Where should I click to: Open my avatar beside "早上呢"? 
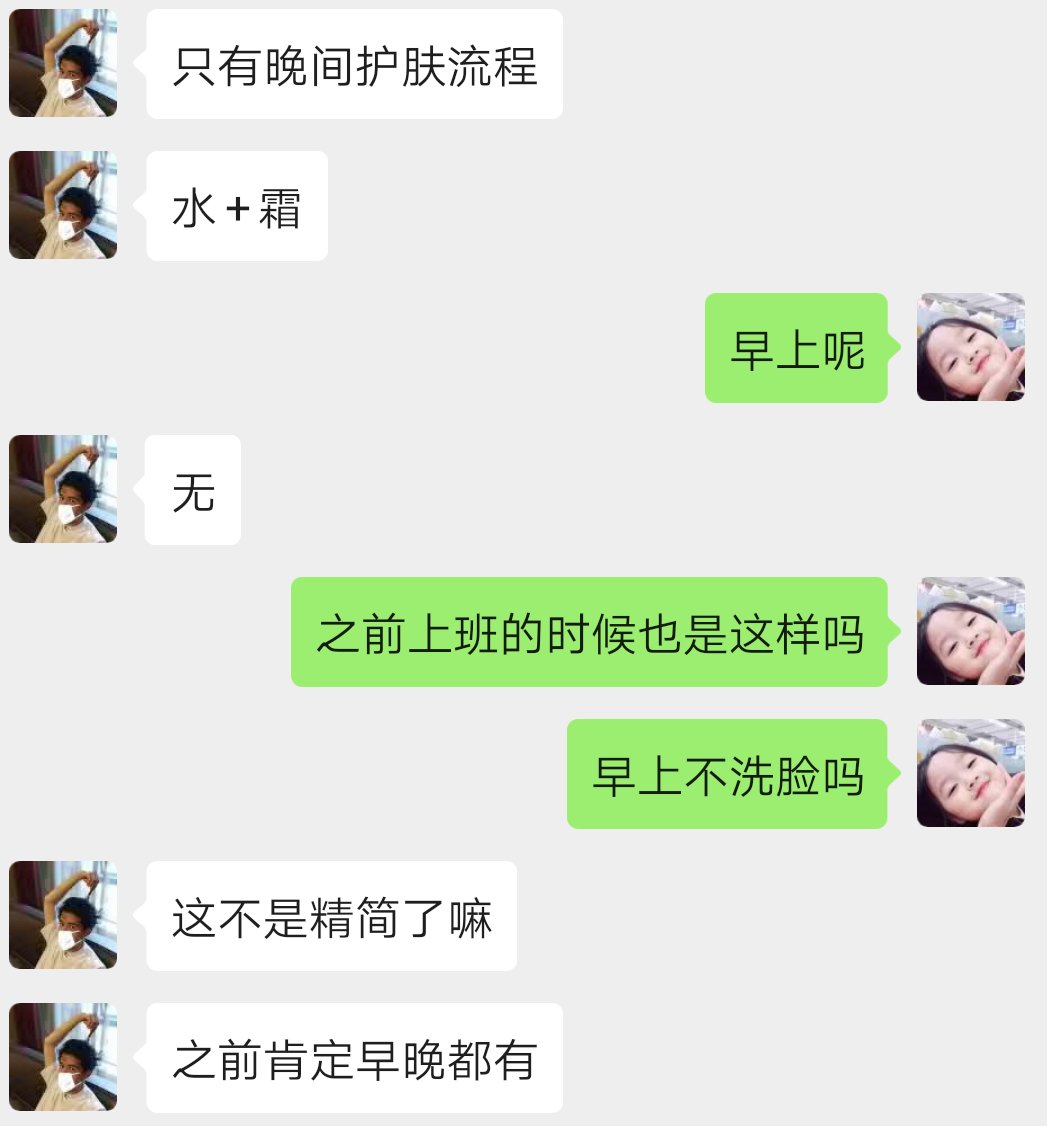click(970, 347)
